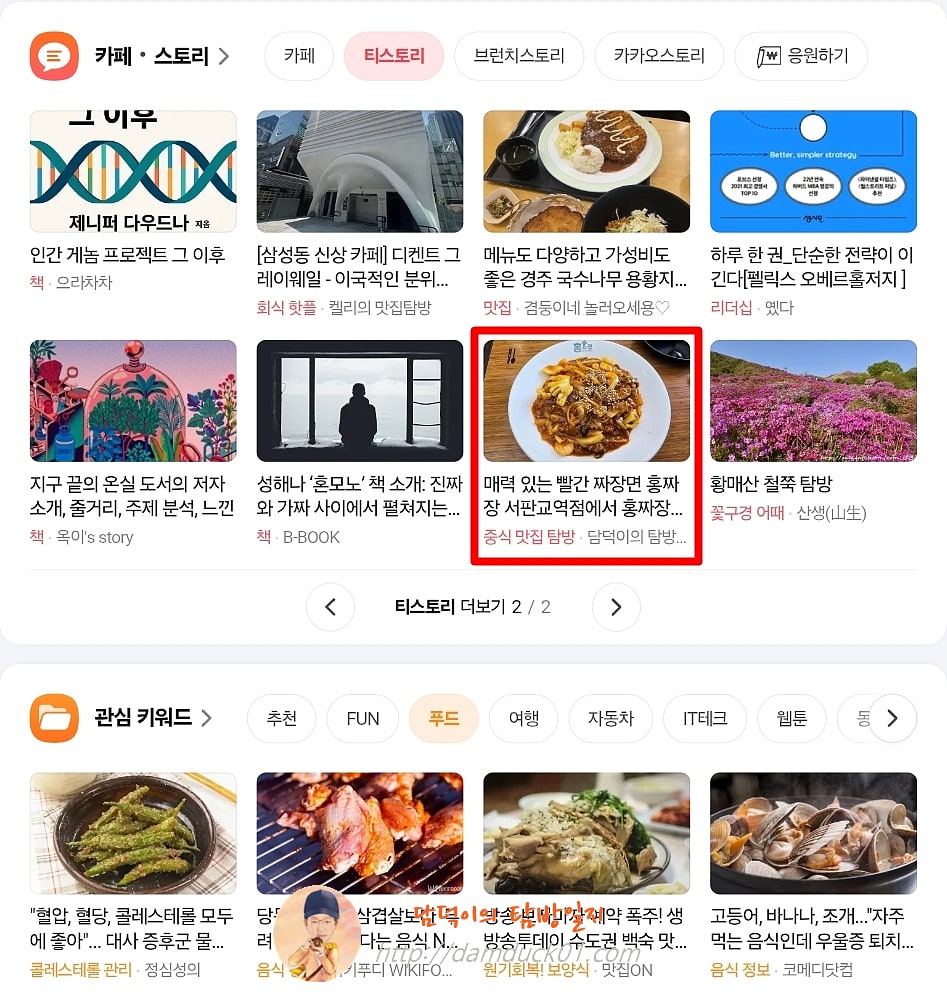Select the IT테크 keyword tab
Screen dimensions: 947x995
704,718
